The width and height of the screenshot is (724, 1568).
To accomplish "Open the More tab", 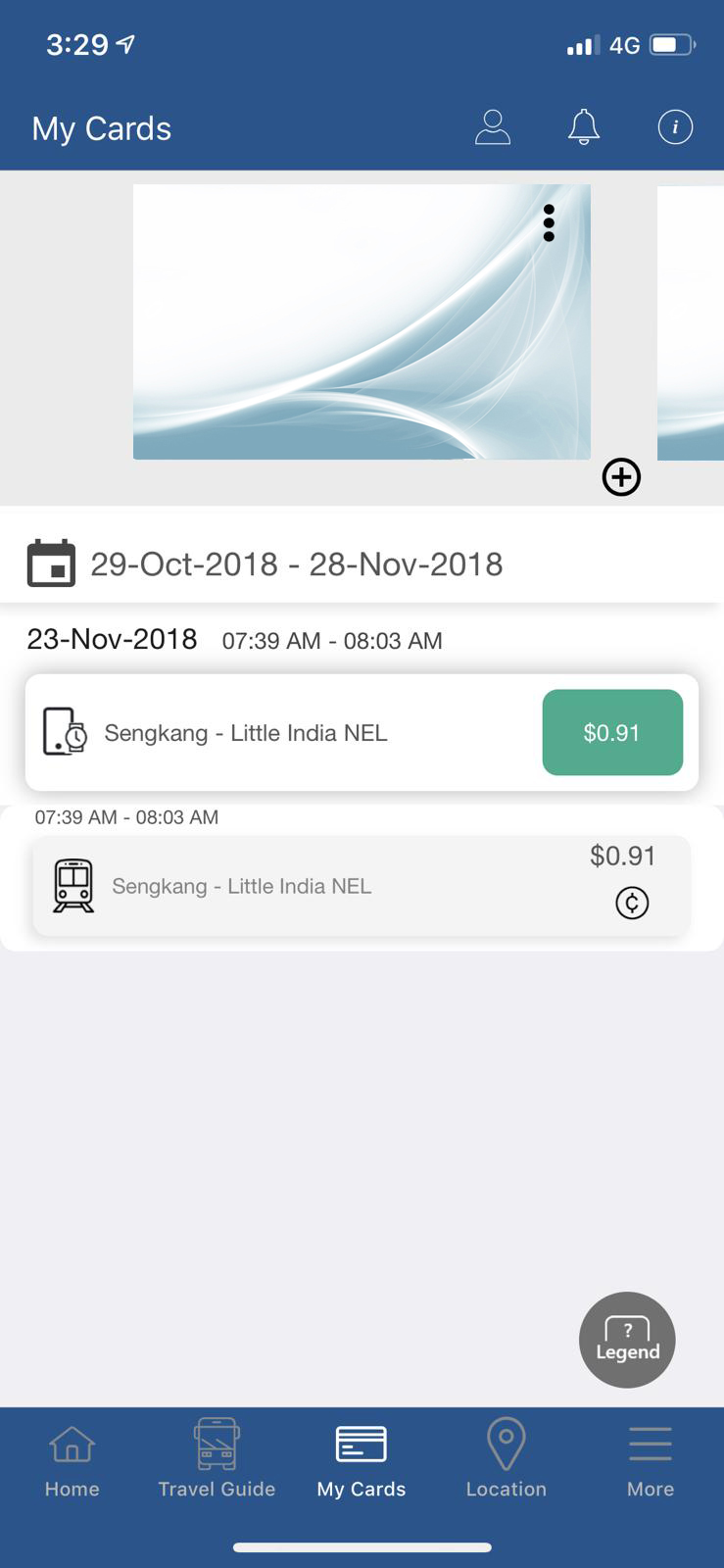I will (651, 1460).
